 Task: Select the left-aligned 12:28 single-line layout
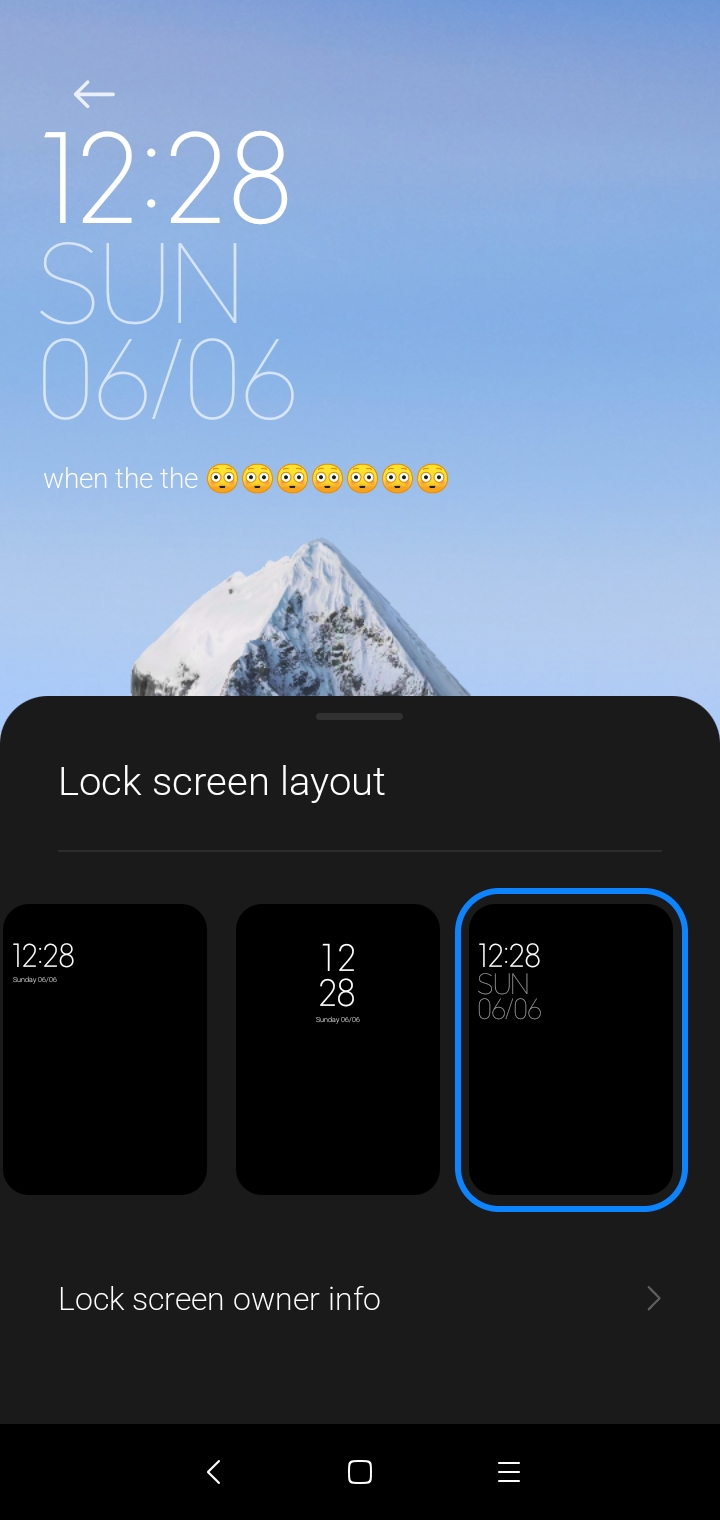[x=105, y=1049]
